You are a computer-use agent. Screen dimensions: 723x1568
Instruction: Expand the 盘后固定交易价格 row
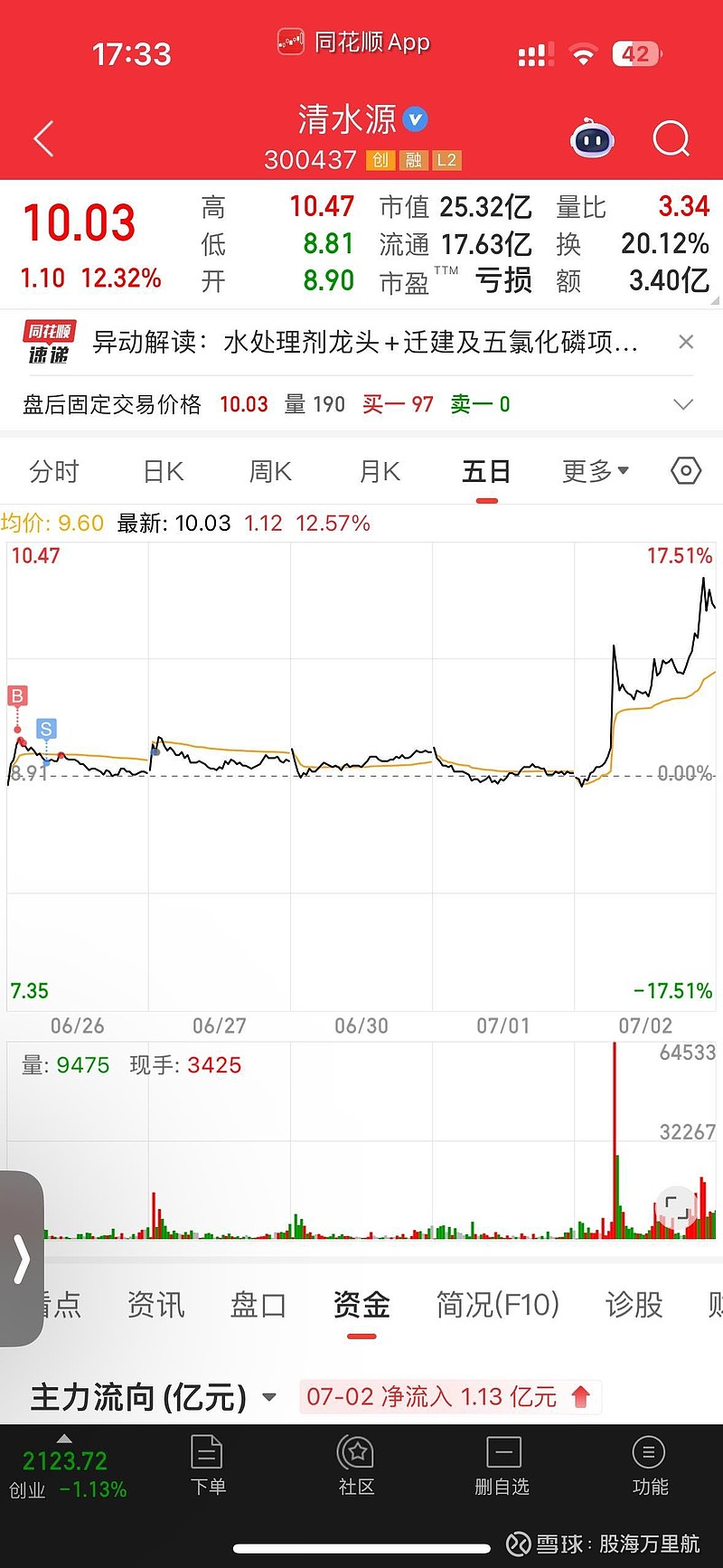684,404
